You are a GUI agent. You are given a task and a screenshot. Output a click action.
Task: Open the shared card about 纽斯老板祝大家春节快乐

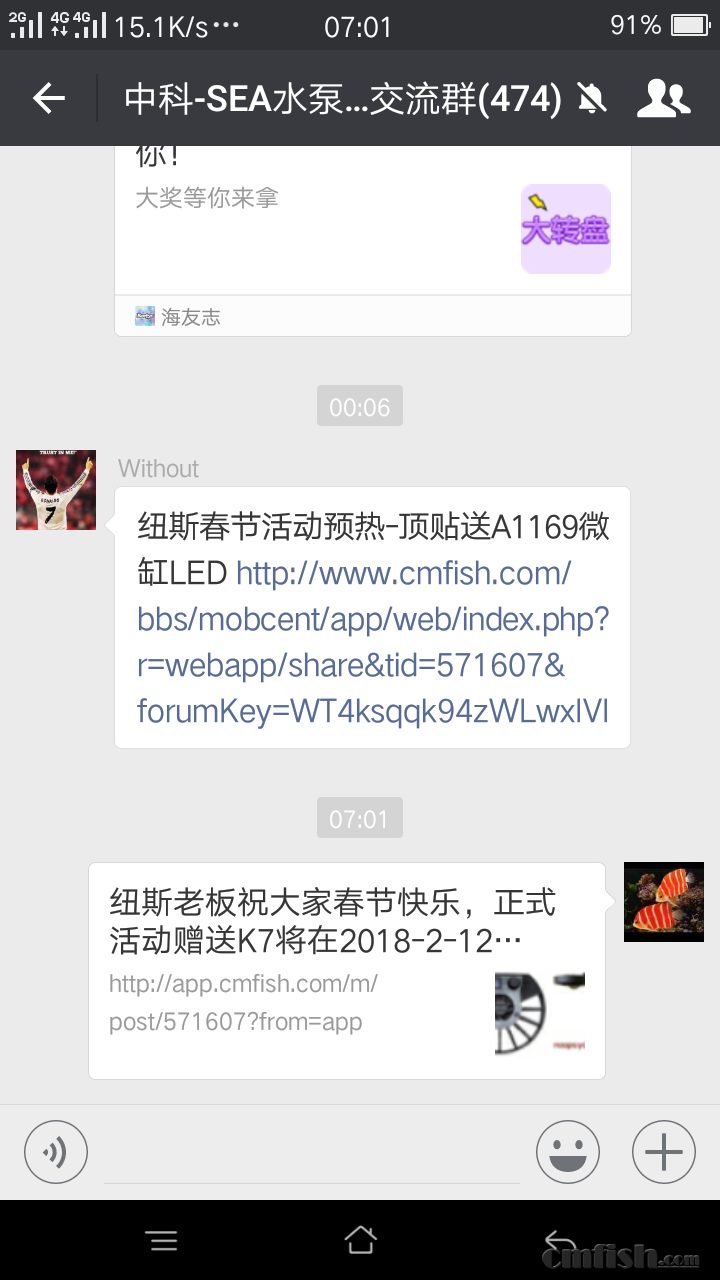346,970
